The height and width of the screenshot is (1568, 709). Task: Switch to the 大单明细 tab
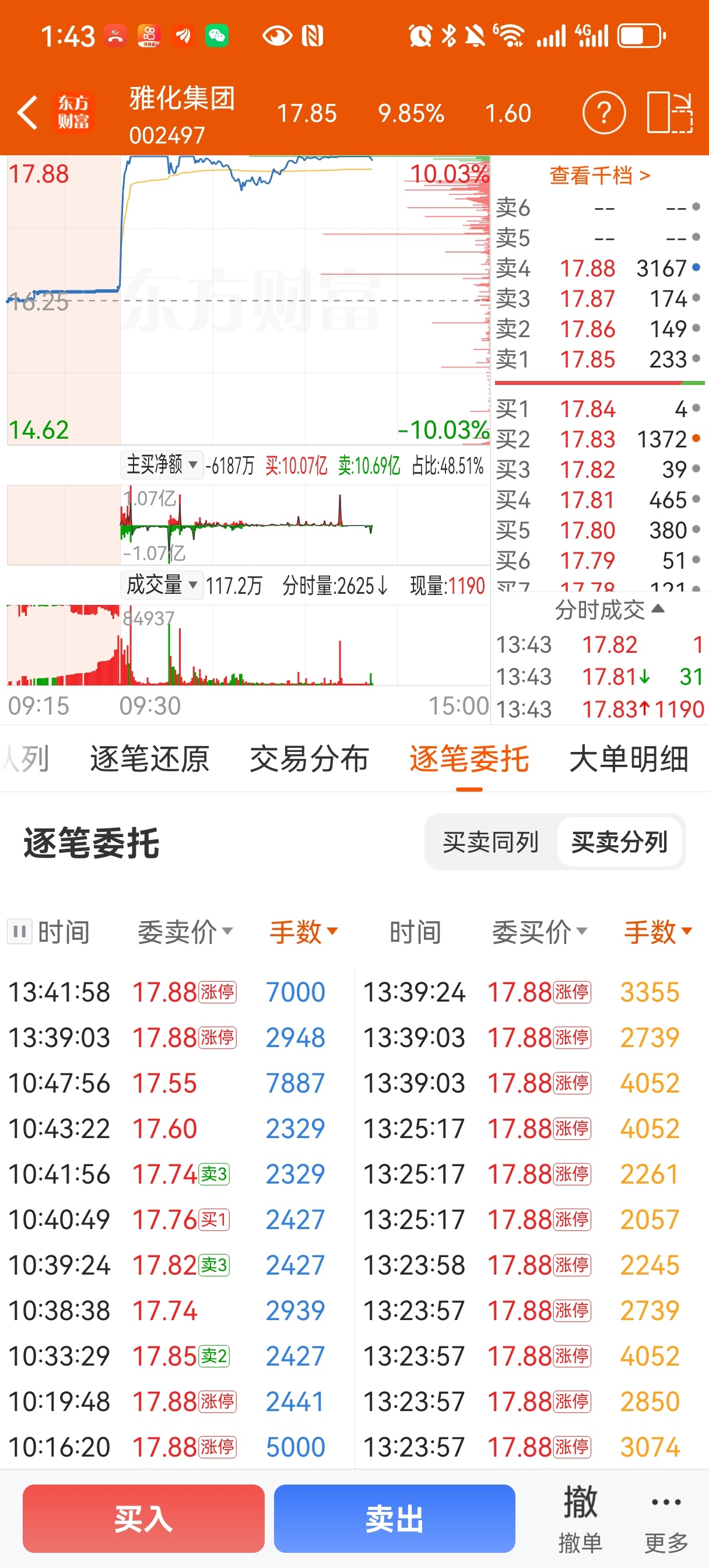(629, 759)
